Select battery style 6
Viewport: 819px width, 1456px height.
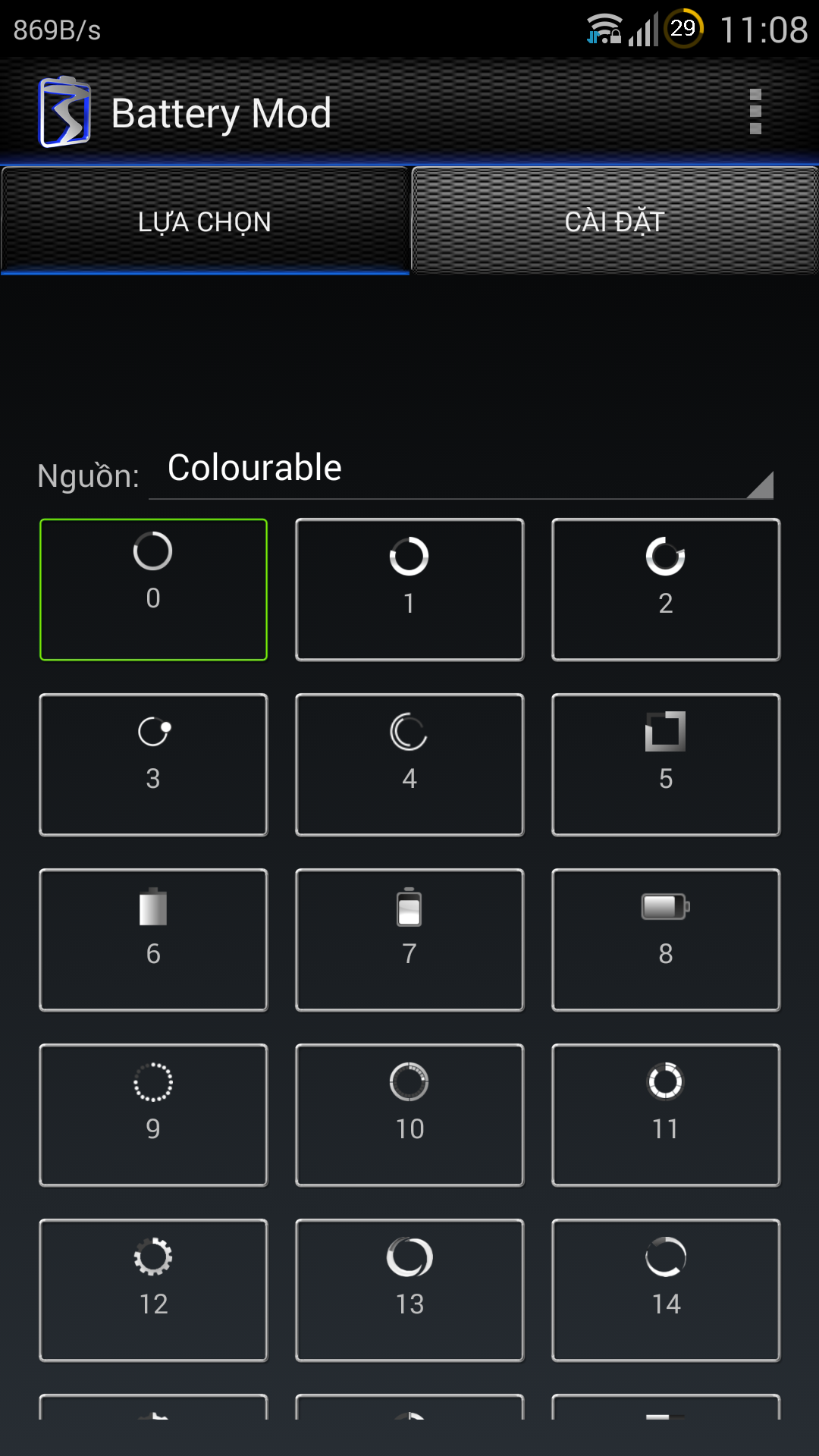pos(153,940)
